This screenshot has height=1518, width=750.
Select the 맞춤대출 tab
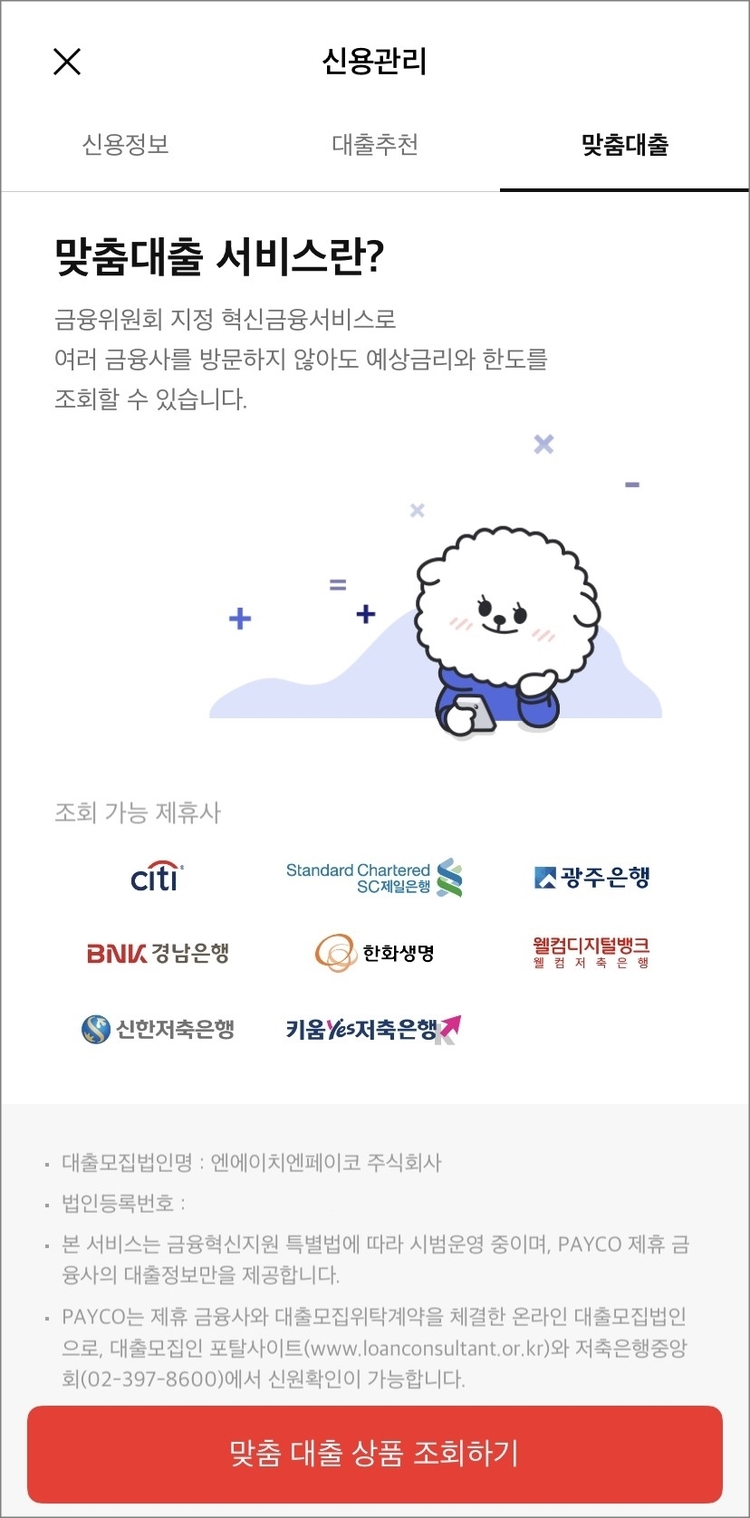tap(624, 145)
